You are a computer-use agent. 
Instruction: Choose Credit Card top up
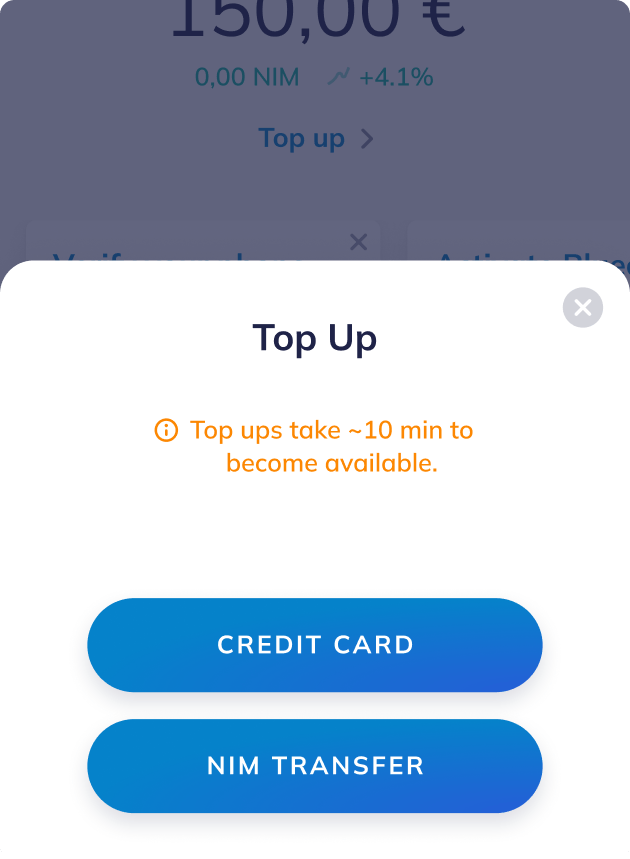click(x=315, y=645)
